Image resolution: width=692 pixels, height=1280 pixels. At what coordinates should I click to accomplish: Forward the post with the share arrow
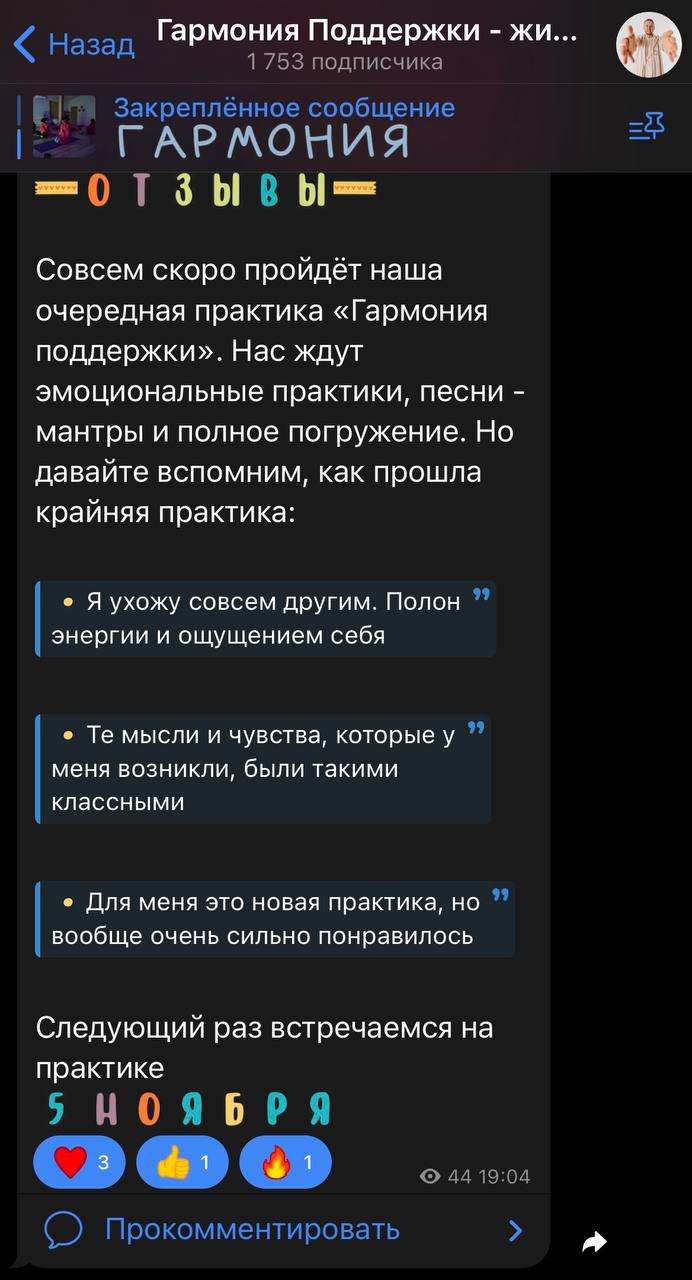[x=595, y=1242]
